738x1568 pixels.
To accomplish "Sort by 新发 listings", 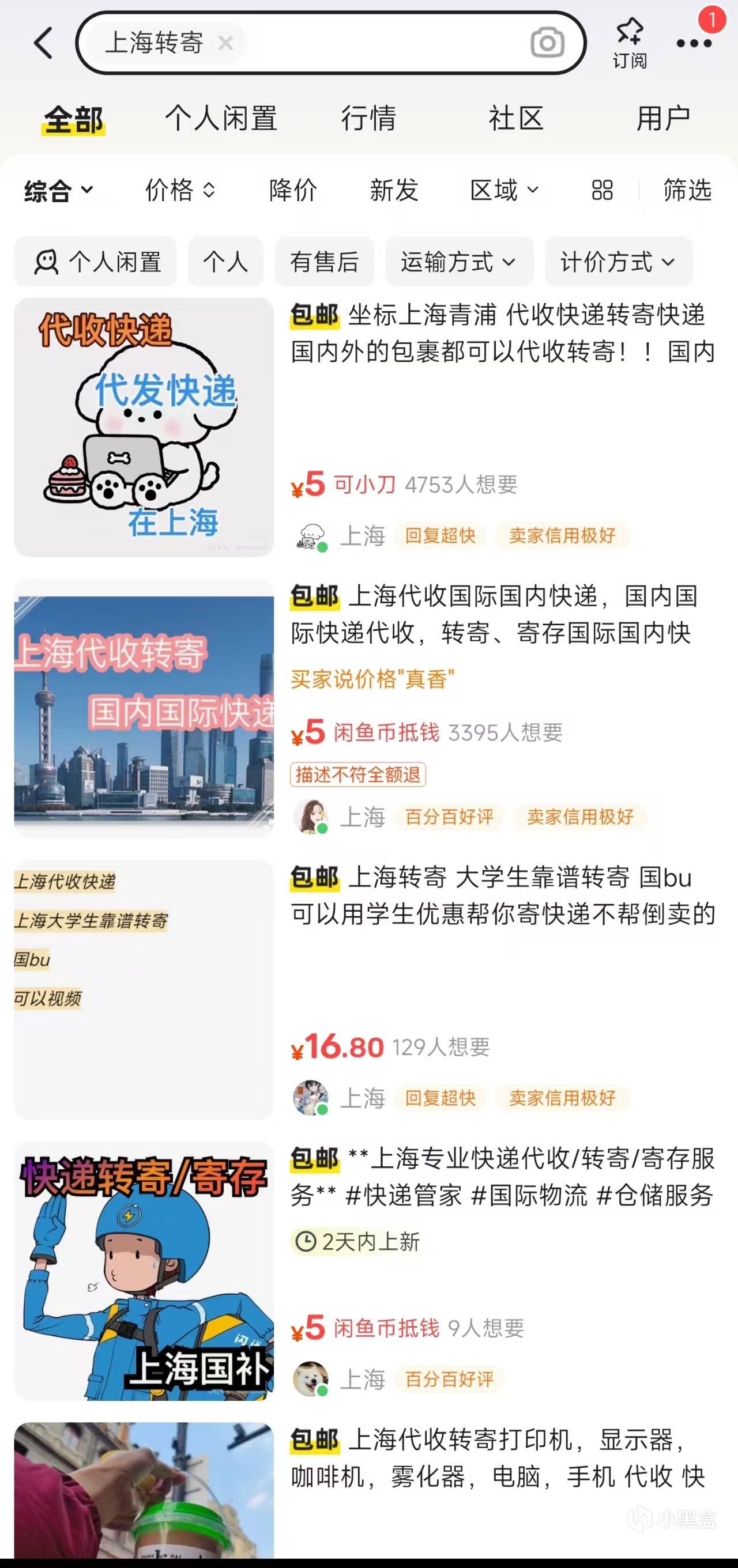I will tap(394, 191).
